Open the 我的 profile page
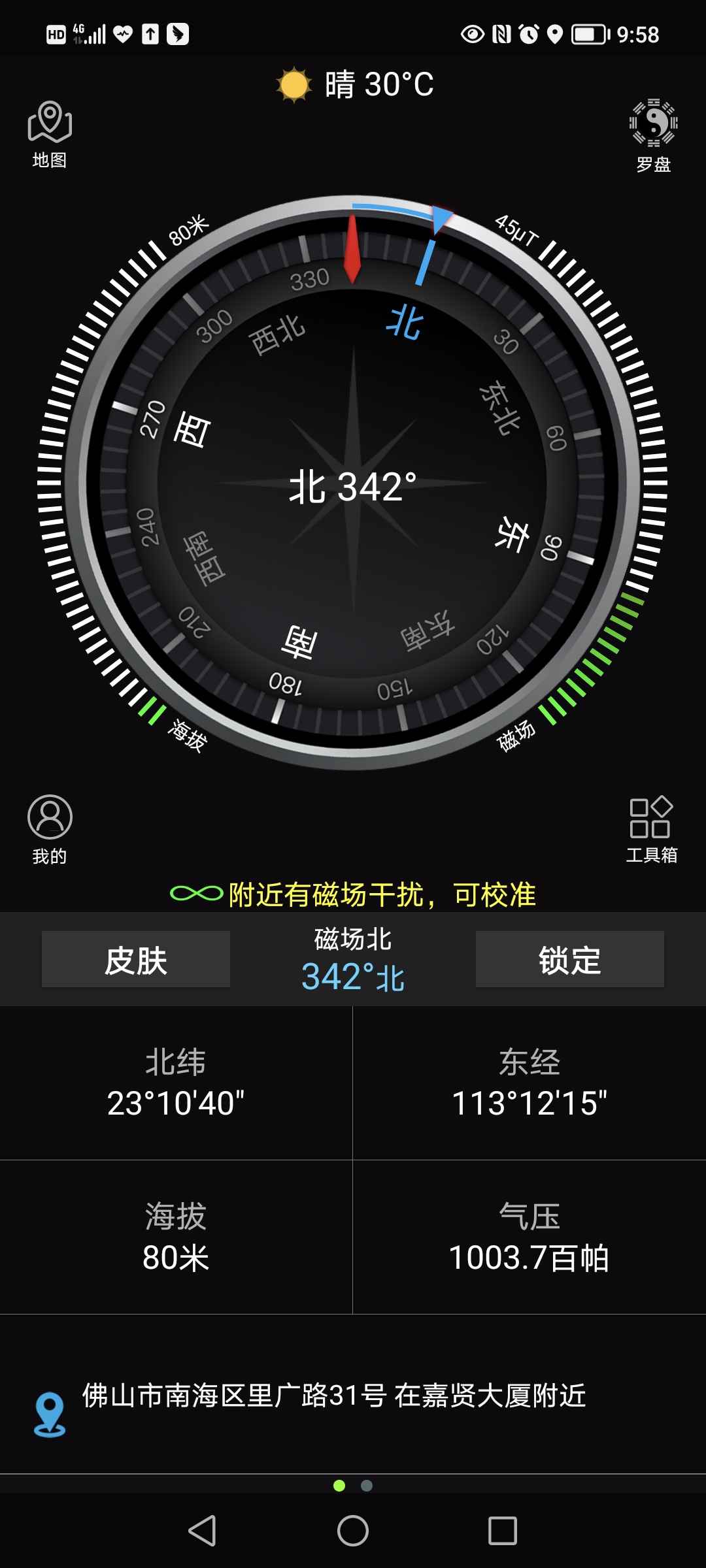This screenshot has width=706, height=1568. (50, 829)
